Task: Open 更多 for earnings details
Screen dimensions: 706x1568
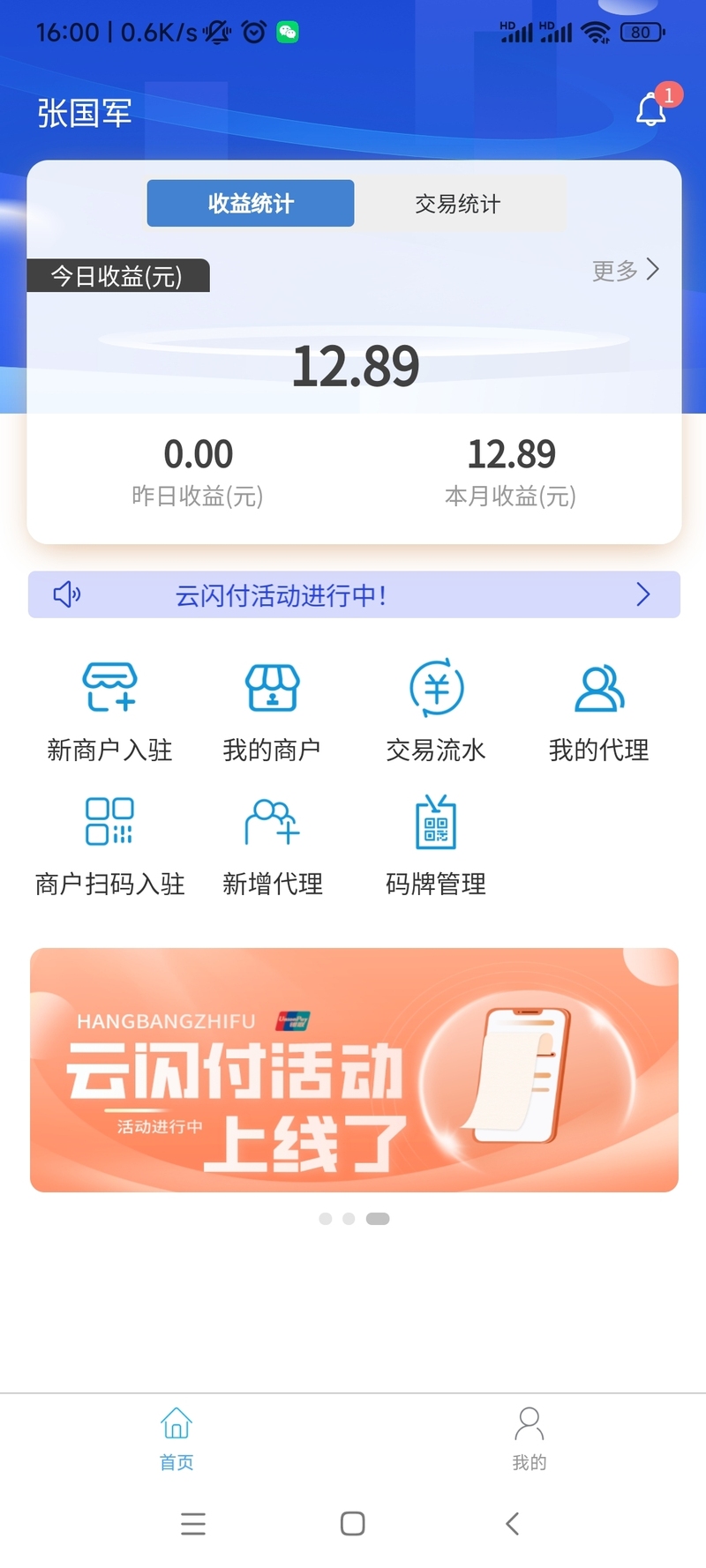Action: pos(625,270)
